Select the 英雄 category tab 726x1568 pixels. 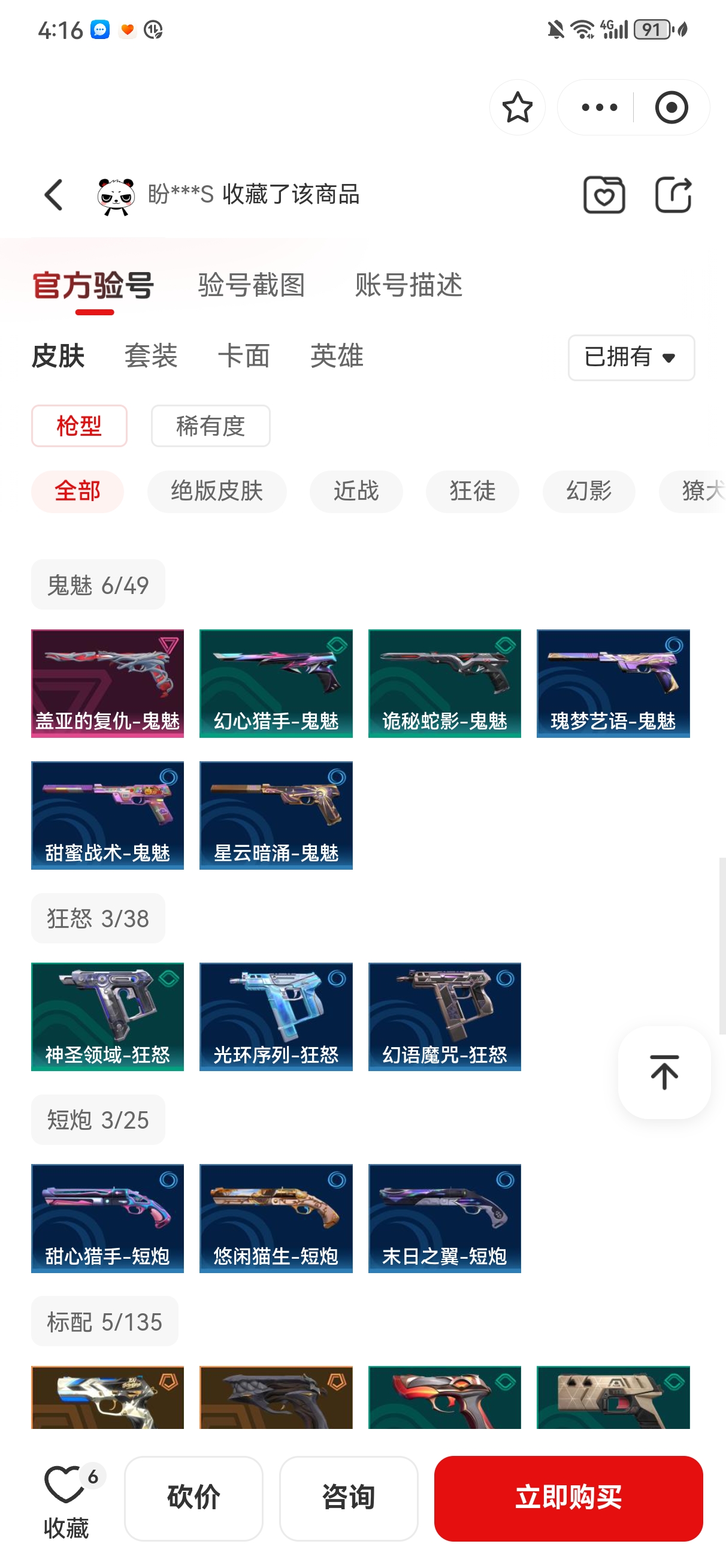point(337,356)
